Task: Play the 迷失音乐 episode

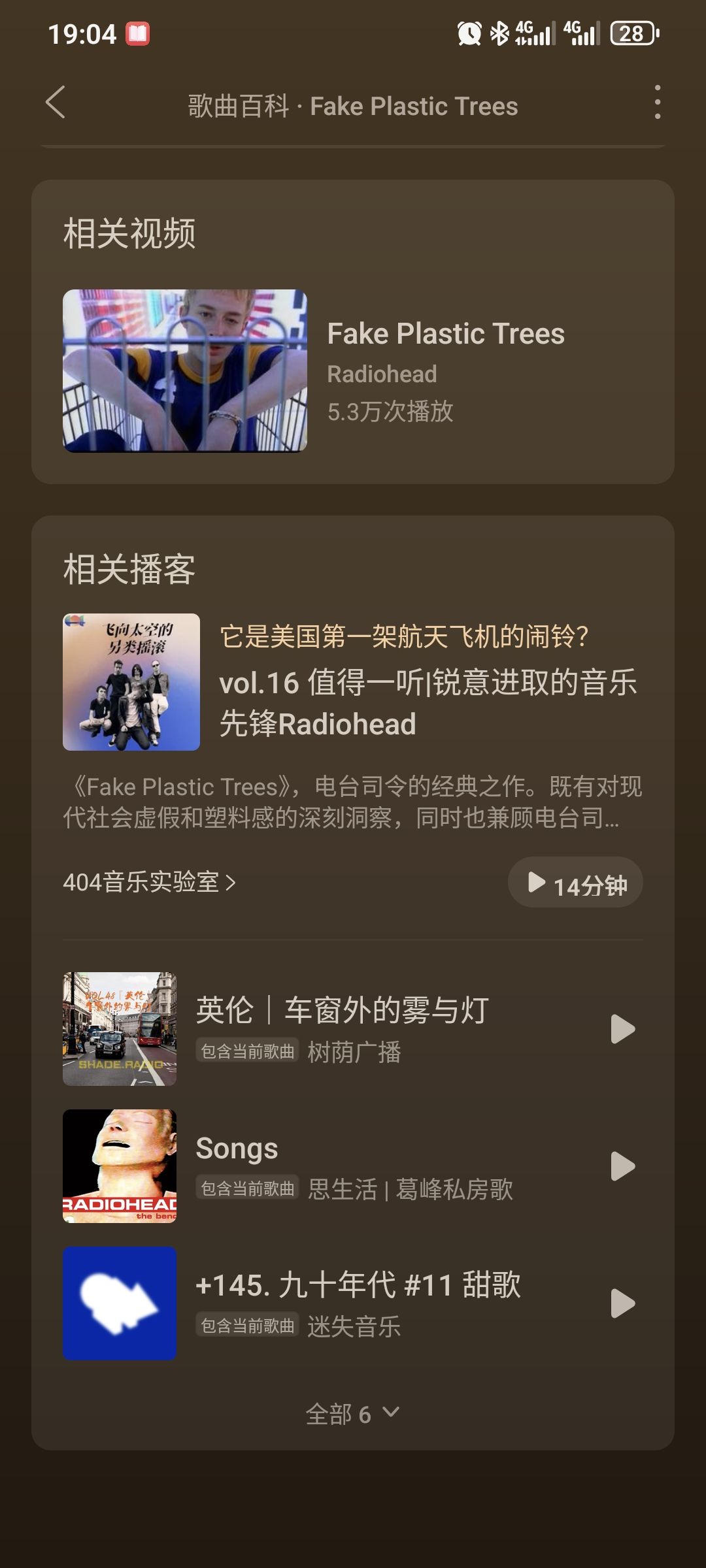Action: click(x=622, y=1303)
